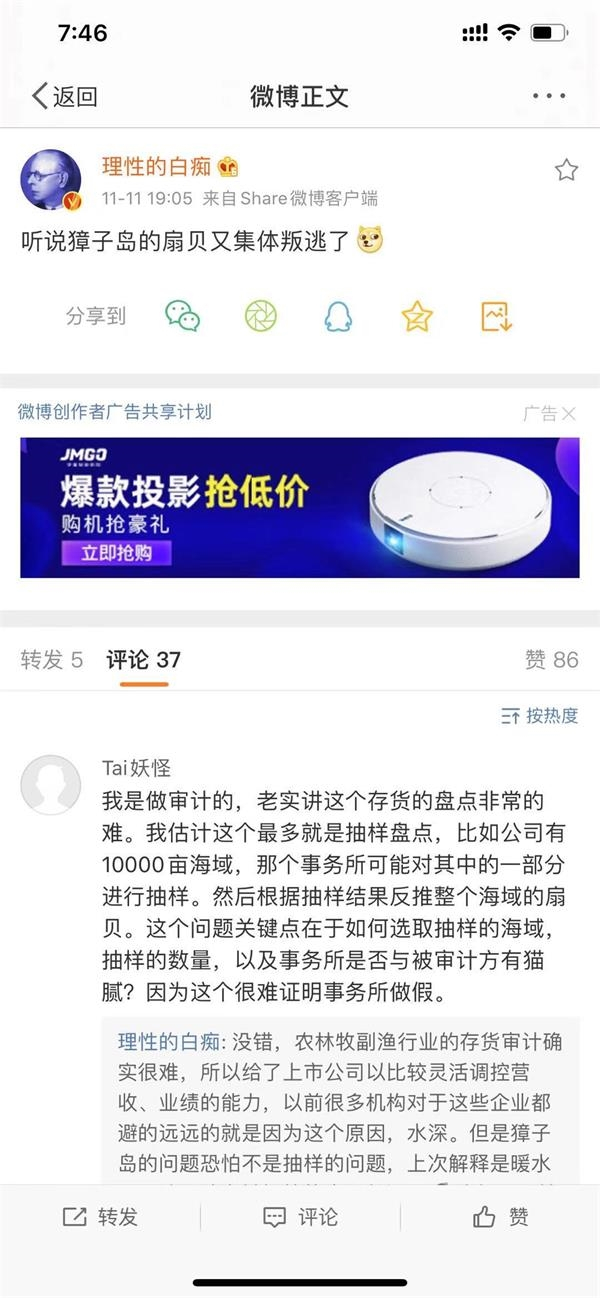Screen dimensions: 600x1298
Task: Change comment sorting via 按热度
Action: (x=540, y=715)
